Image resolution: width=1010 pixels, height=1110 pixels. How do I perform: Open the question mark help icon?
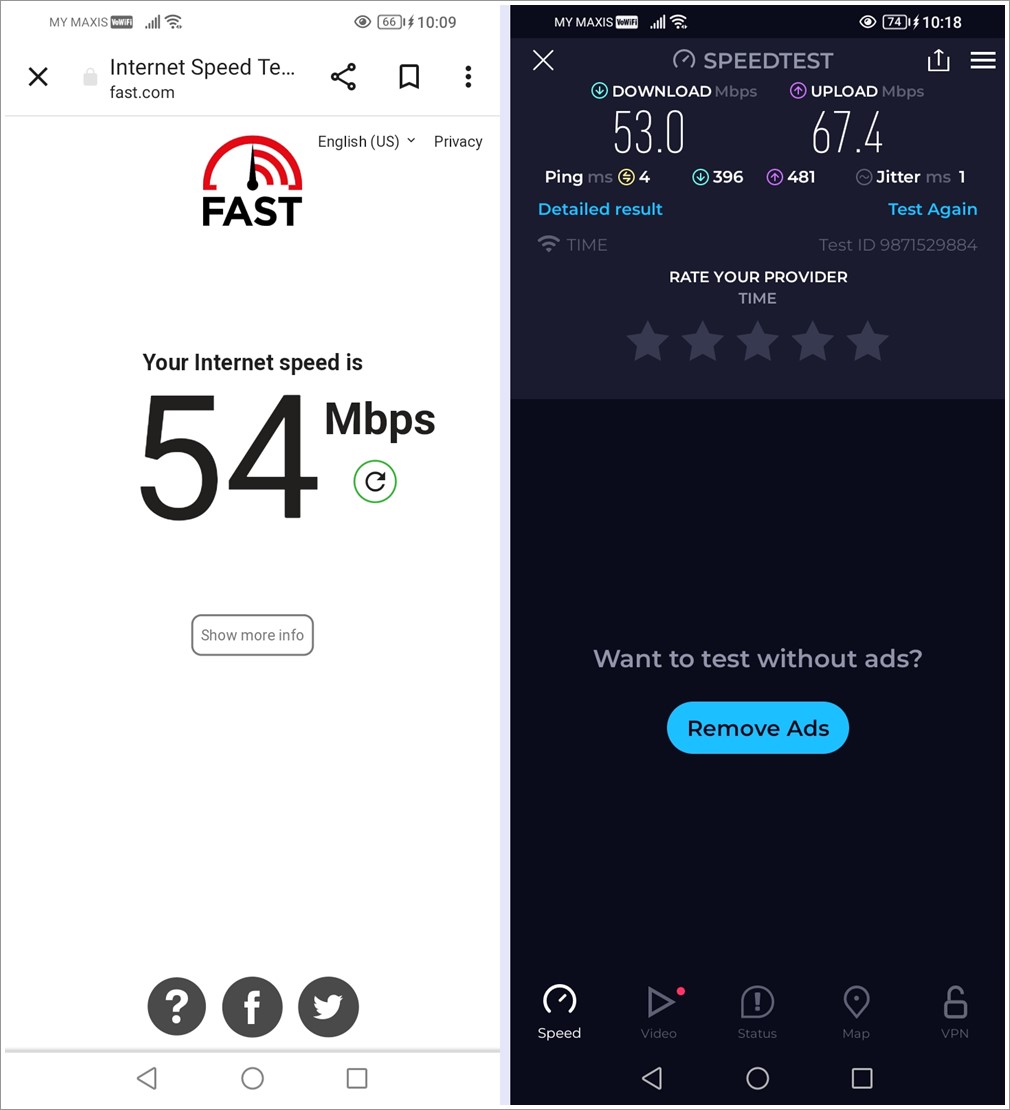pos(176,1007)
